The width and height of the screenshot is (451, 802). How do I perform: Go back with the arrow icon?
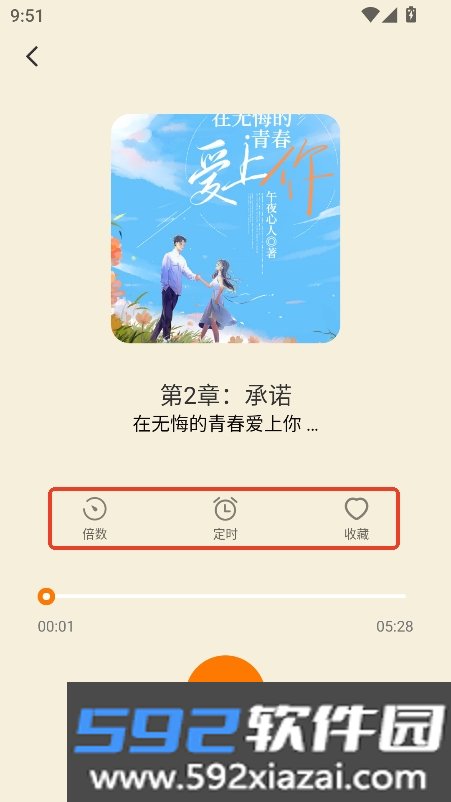32,56
